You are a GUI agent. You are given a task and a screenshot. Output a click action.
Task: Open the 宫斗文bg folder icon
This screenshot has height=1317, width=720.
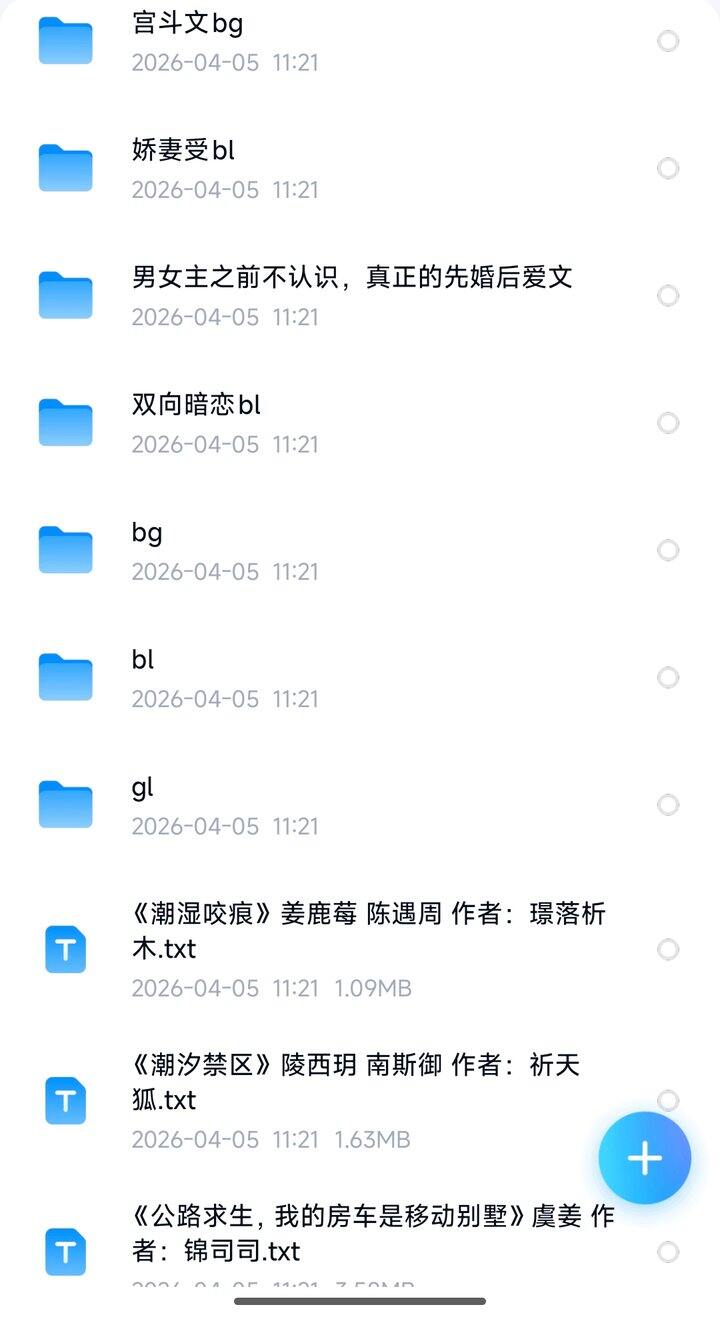point(64,40)
